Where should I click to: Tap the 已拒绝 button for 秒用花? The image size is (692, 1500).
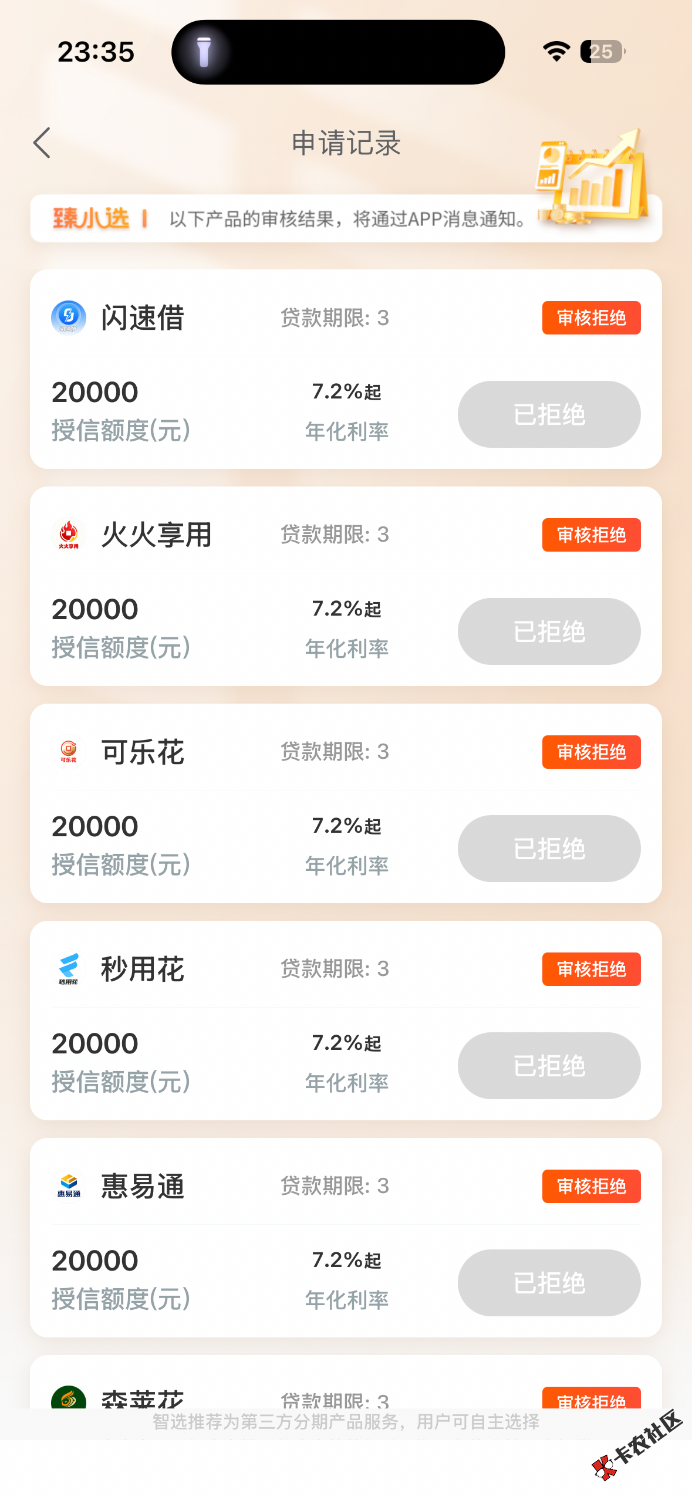tap(549, 1065)
